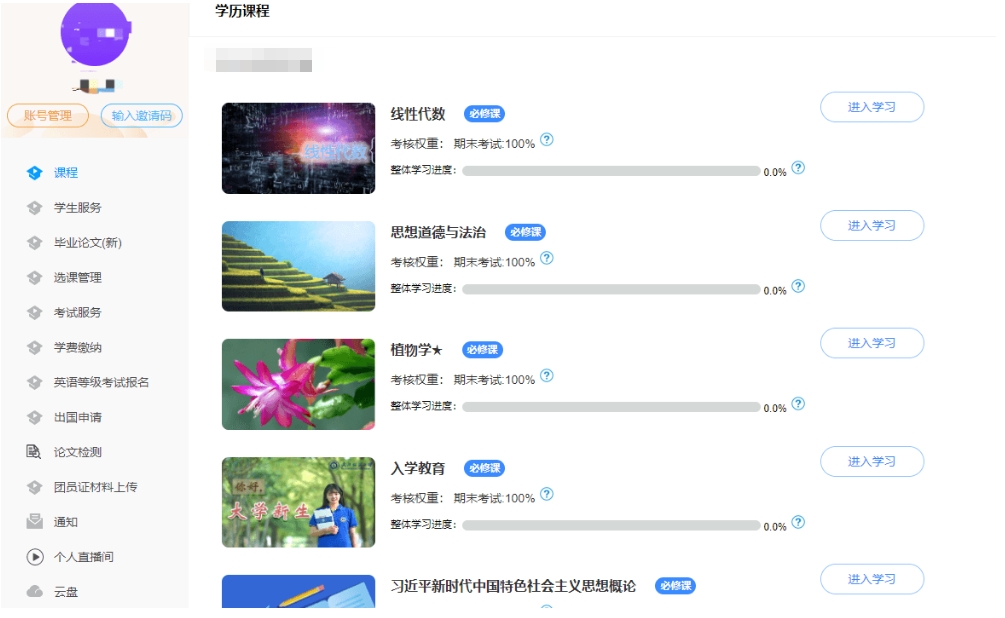
Task: Tap 进入学习 for 思想道德与法治
Action: pos(871,226)
